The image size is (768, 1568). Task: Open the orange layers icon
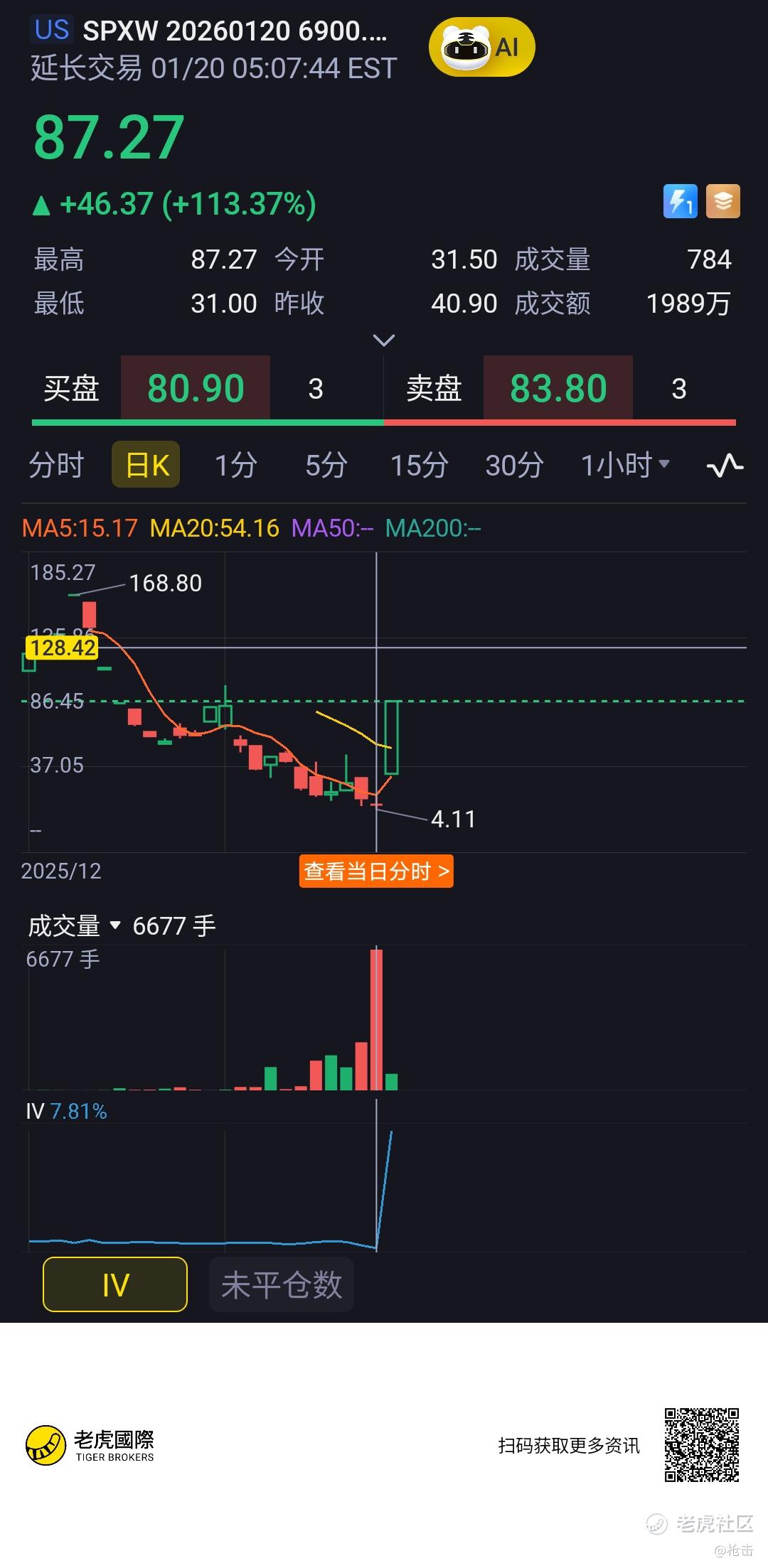click(x=722, y=202)
